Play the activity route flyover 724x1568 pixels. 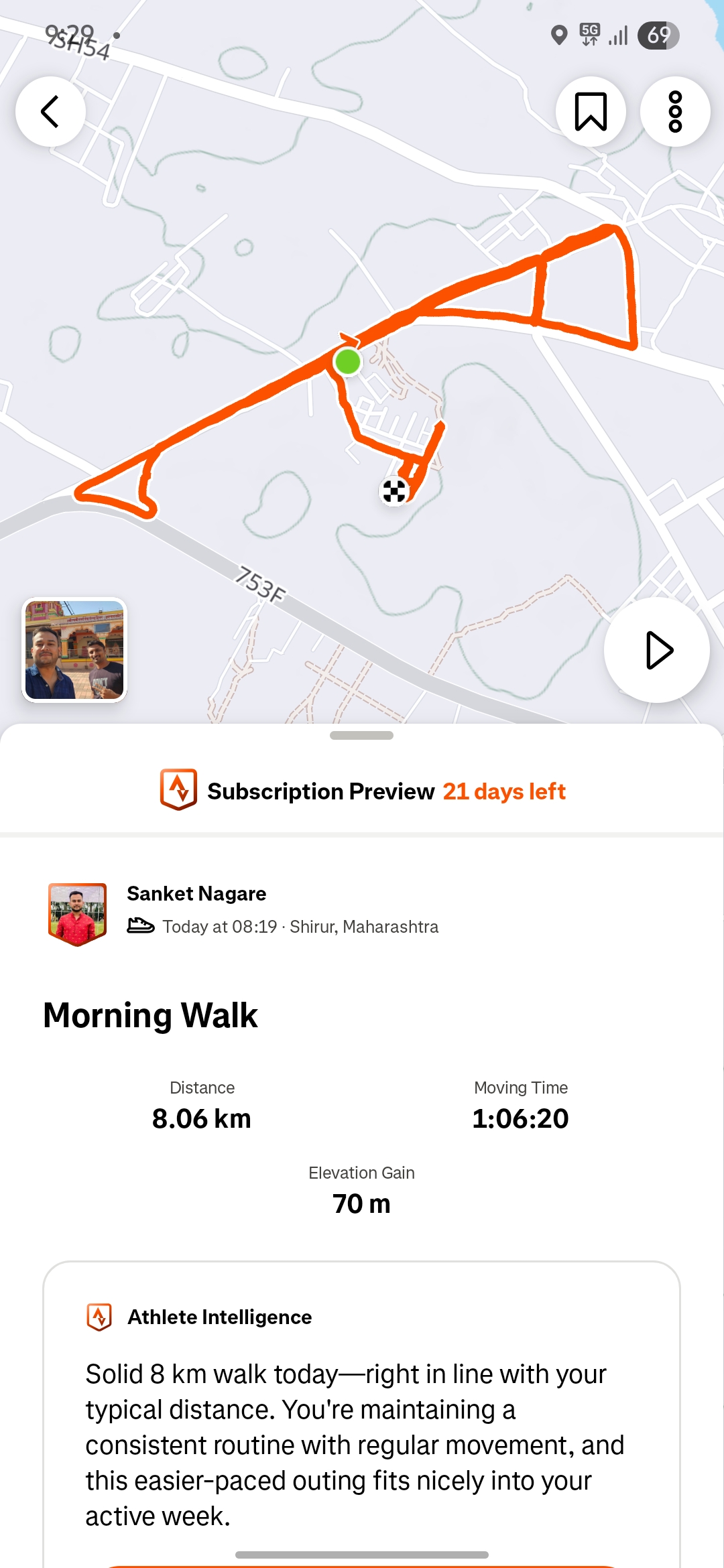657,650
